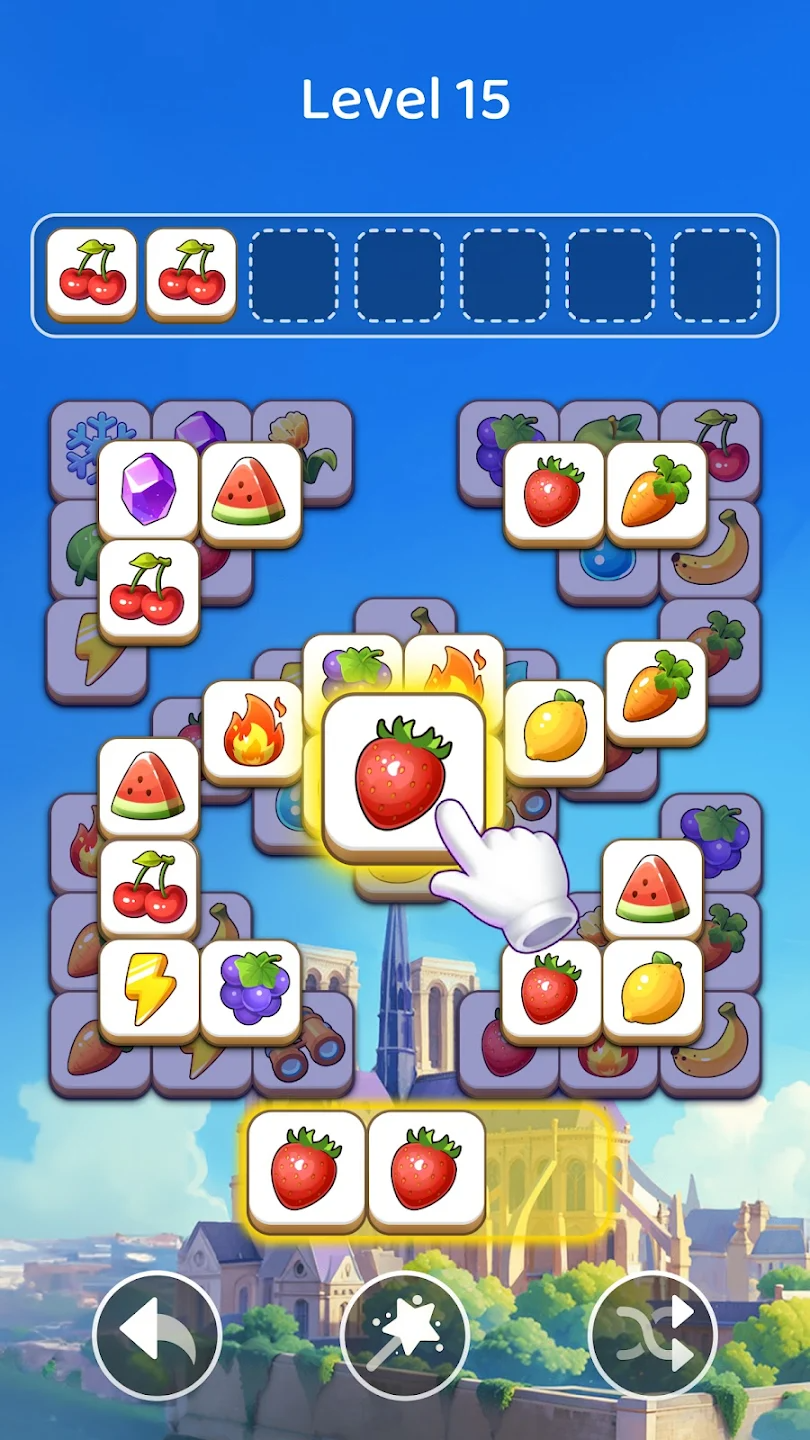
Task: Tap the purple gem tile on the left cluster
Action: 146,492
